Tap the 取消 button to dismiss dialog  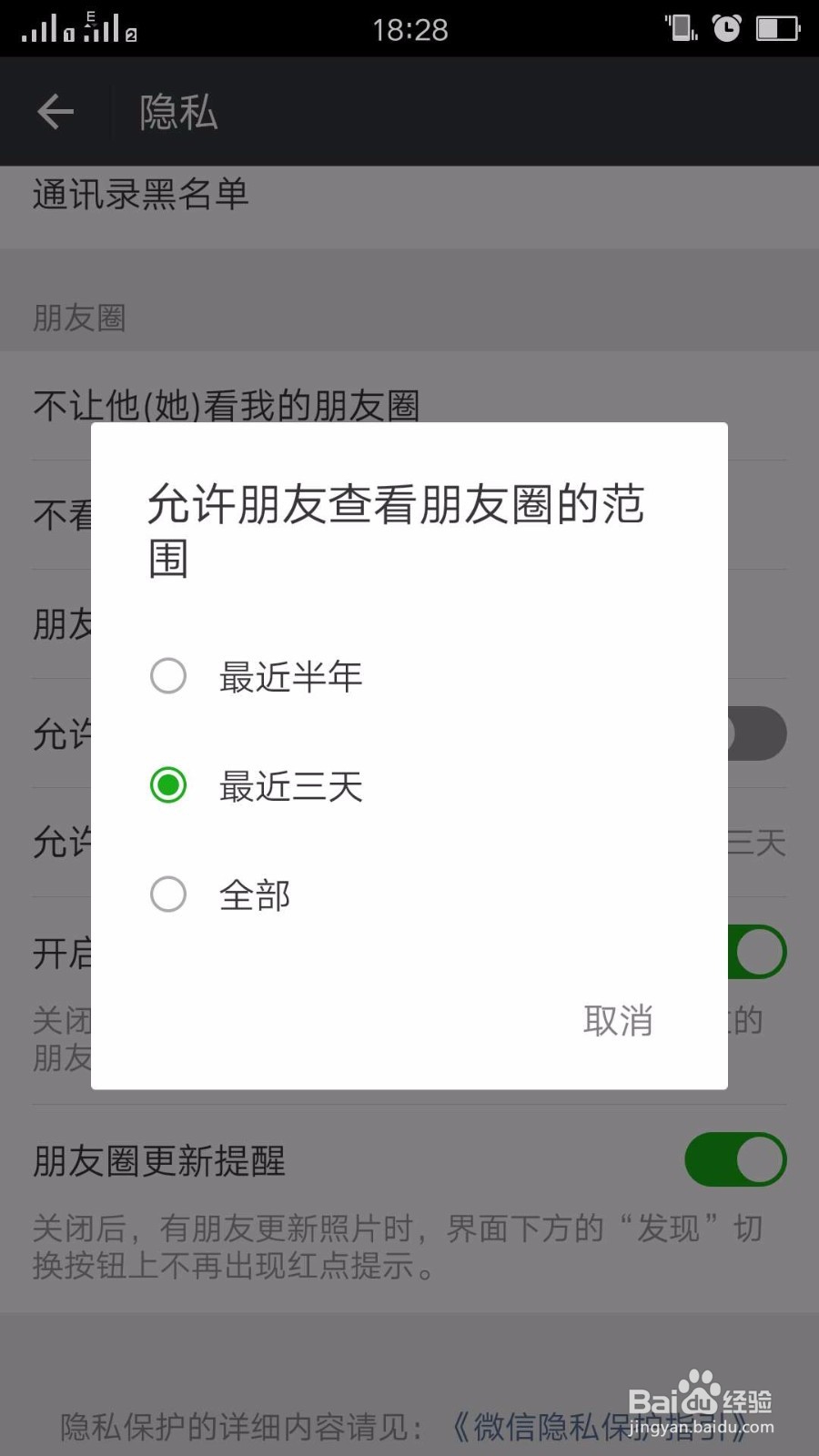click(x=619, y=1021)
